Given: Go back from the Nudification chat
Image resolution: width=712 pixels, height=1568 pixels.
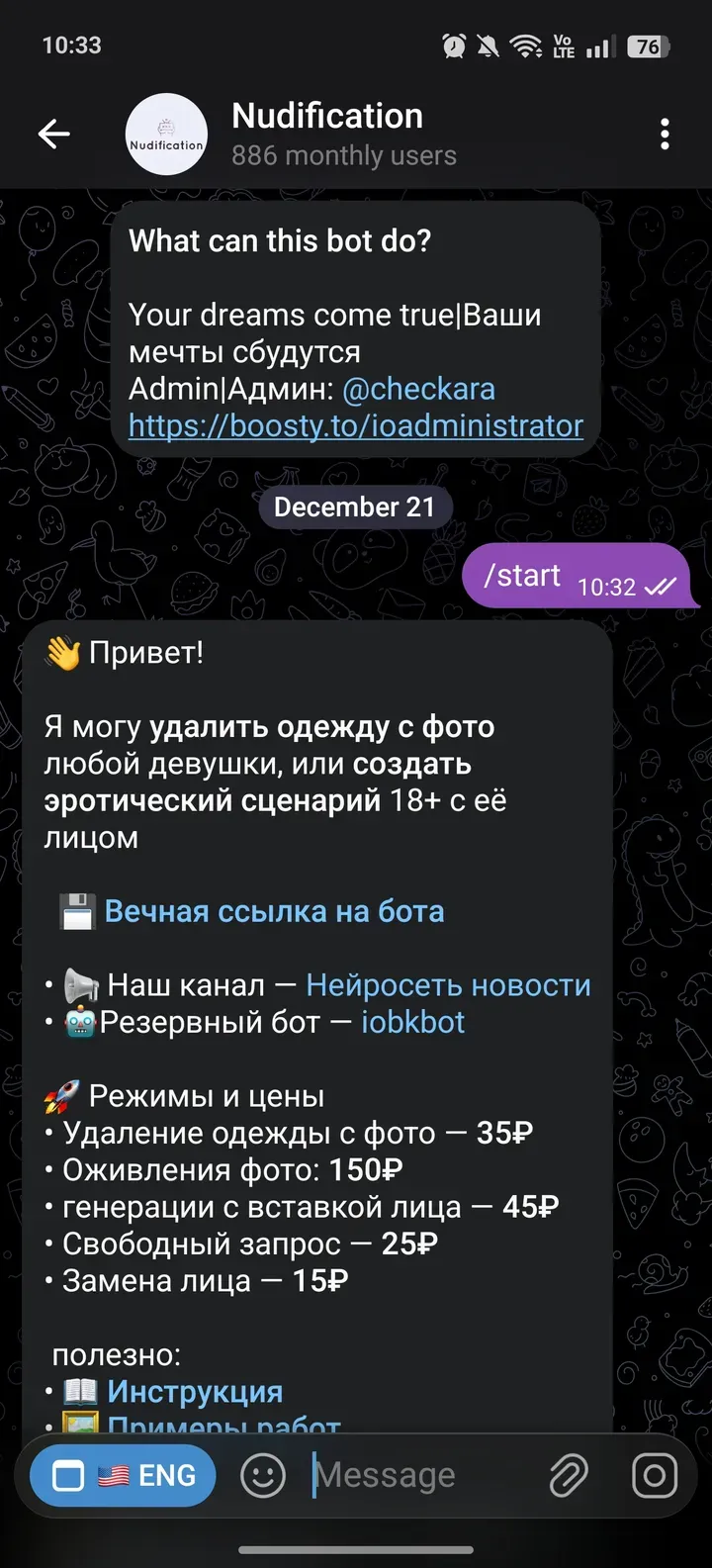Looking at the screenshot, I should tap(53, 135).
